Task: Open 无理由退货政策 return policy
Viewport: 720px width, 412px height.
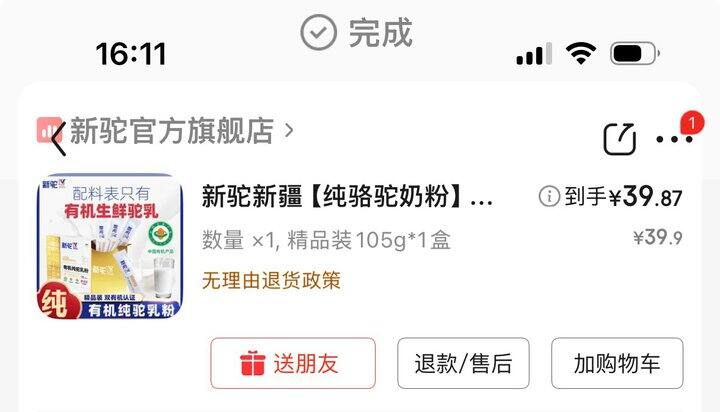Action: point(271,280)
